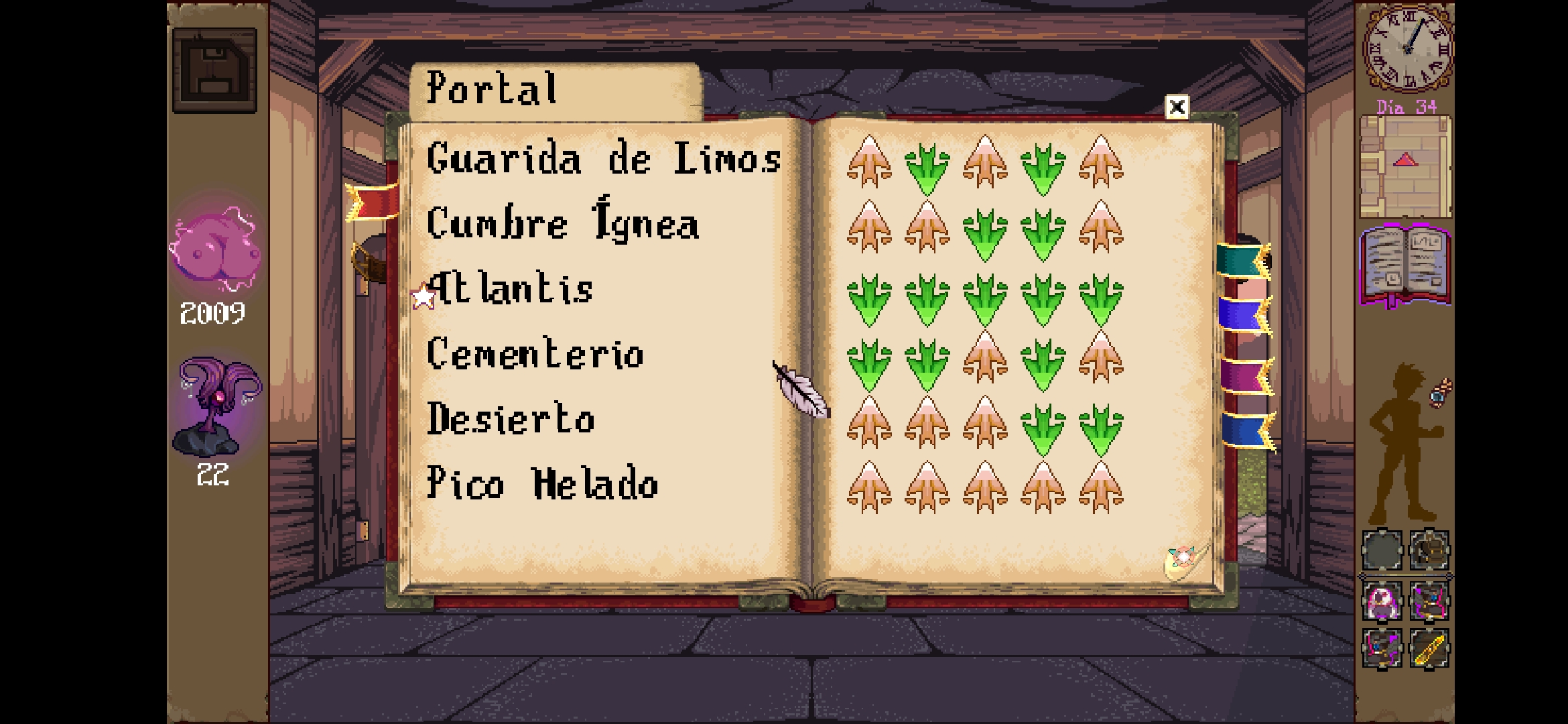Choose Desierto portal destination
Image resolution: width=1568 pixels, height=724 pixels.
511,419
